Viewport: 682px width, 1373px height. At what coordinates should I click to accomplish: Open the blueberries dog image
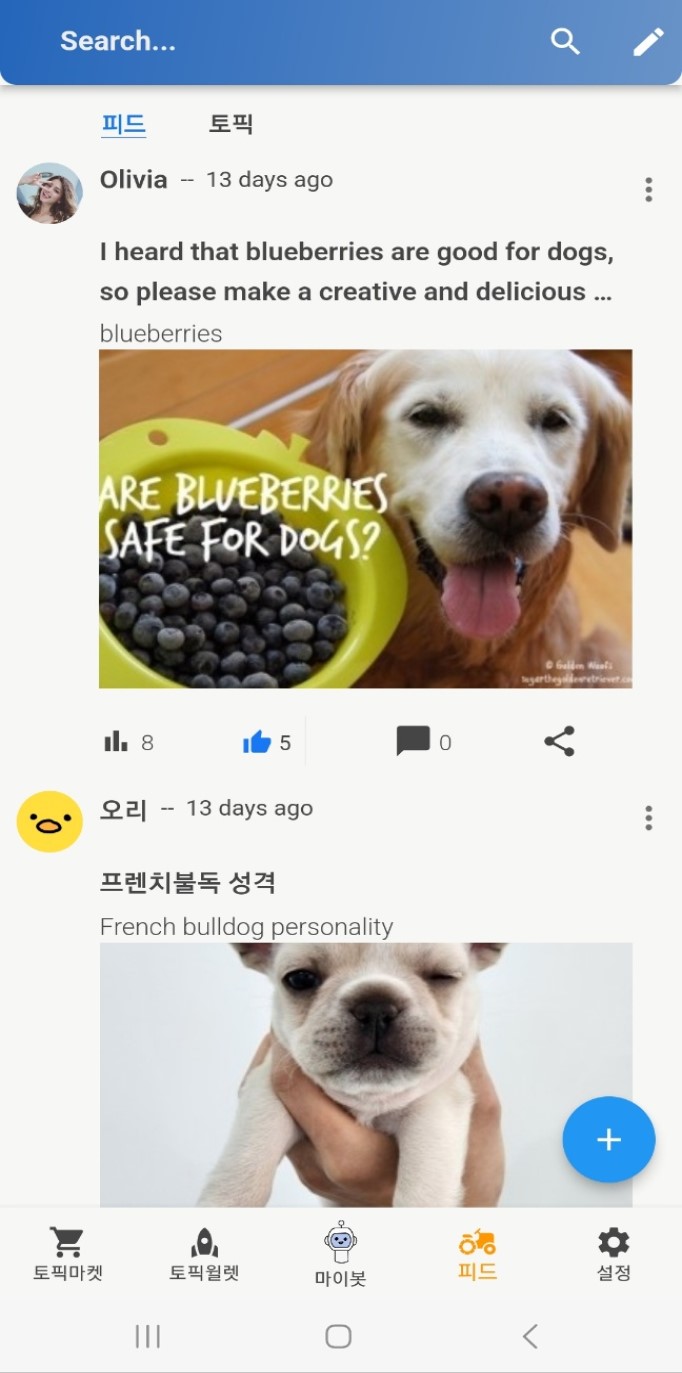pos(365,518)
